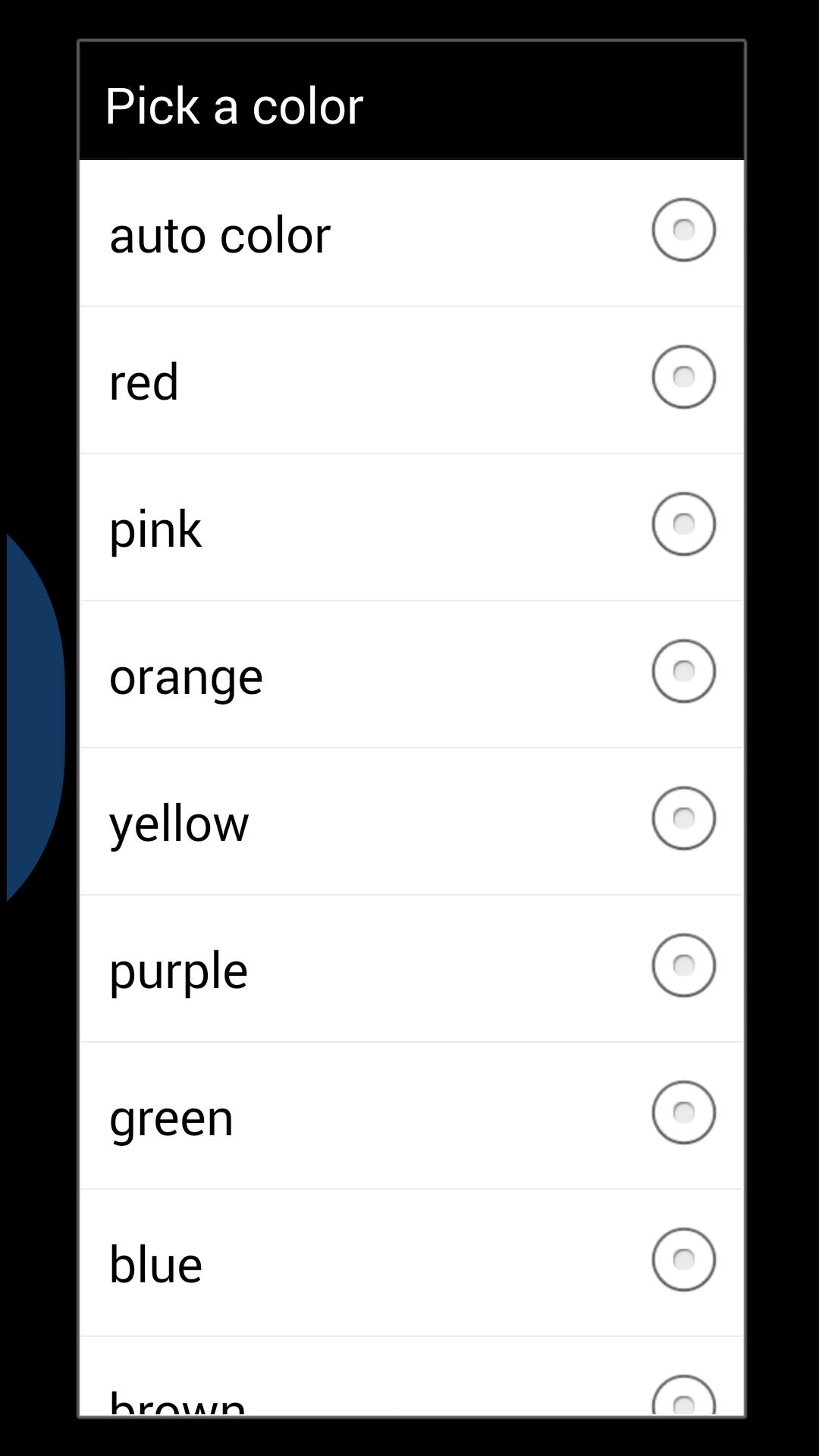
Task: Select orange from the color list
Action: point(683,671)
